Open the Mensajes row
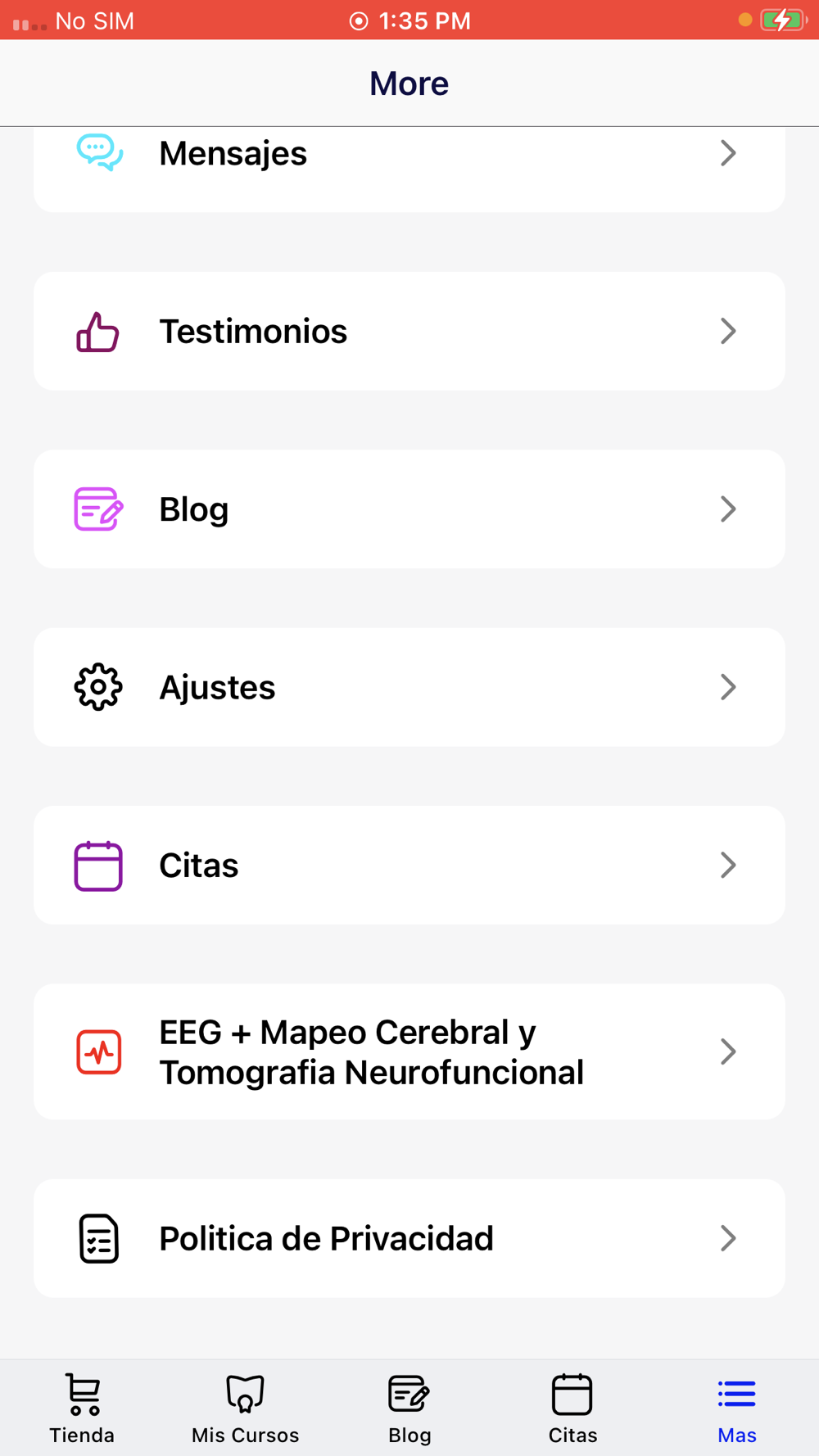This screenshot has height=1456, width=819. coord(409,156)
